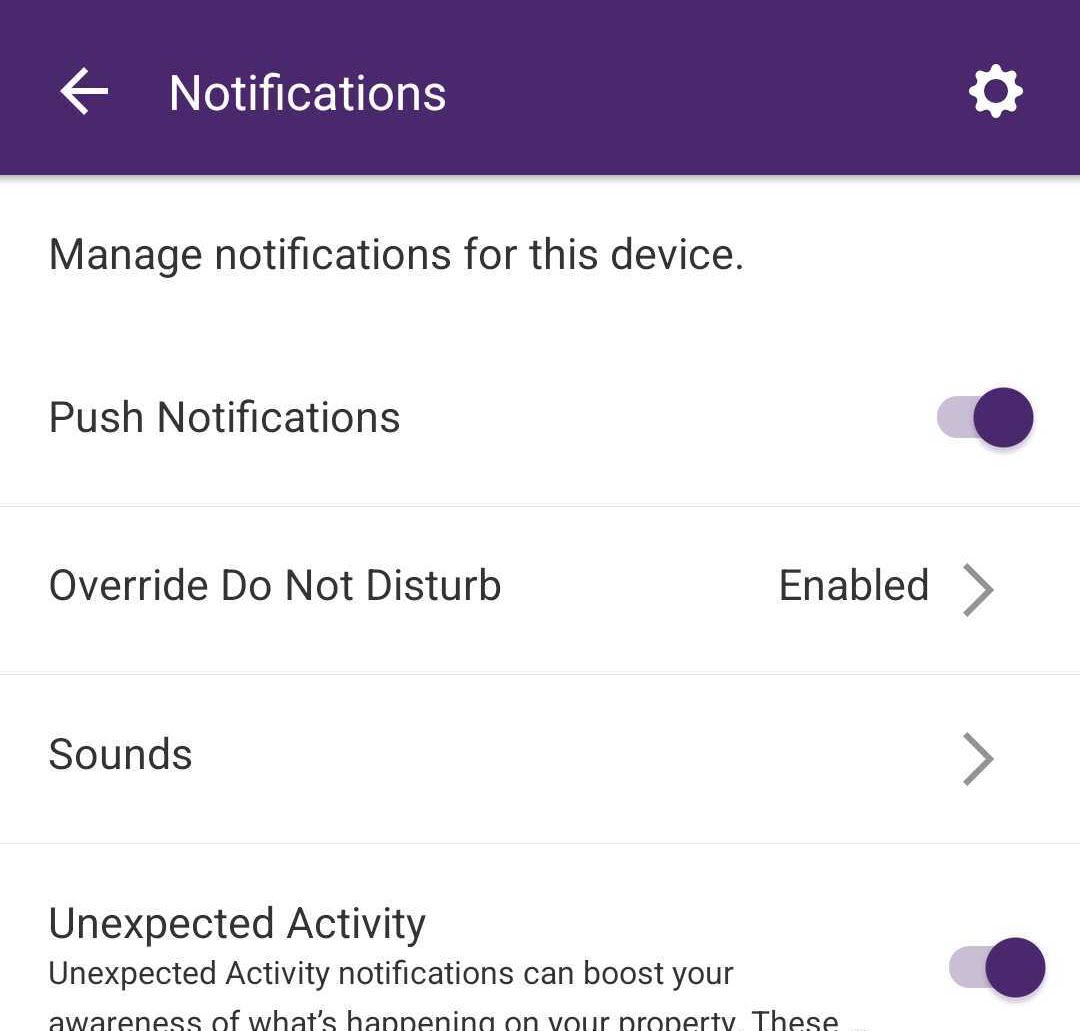Go back using the arrow icon
This screenshot has width=1080, height=1031.
point(84,92)
